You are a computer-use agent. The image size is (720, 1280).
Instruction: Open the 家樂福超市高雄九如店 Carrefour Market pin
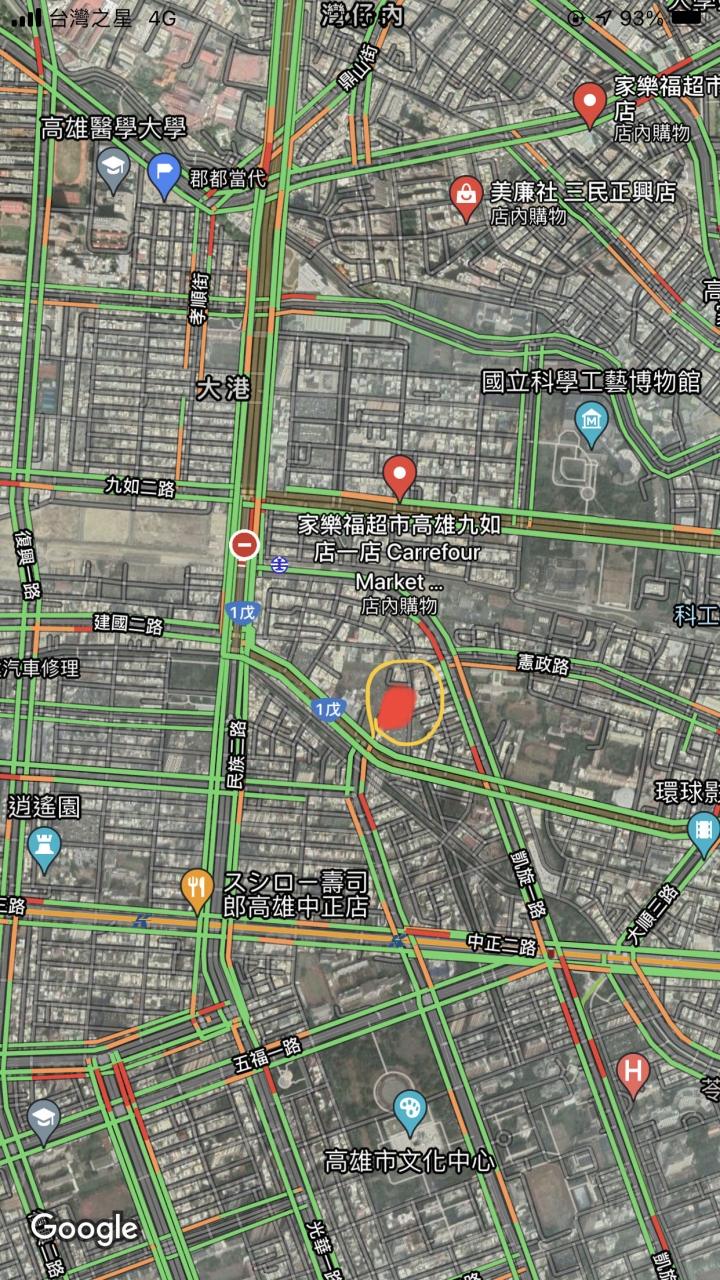(x=400, y=477)
